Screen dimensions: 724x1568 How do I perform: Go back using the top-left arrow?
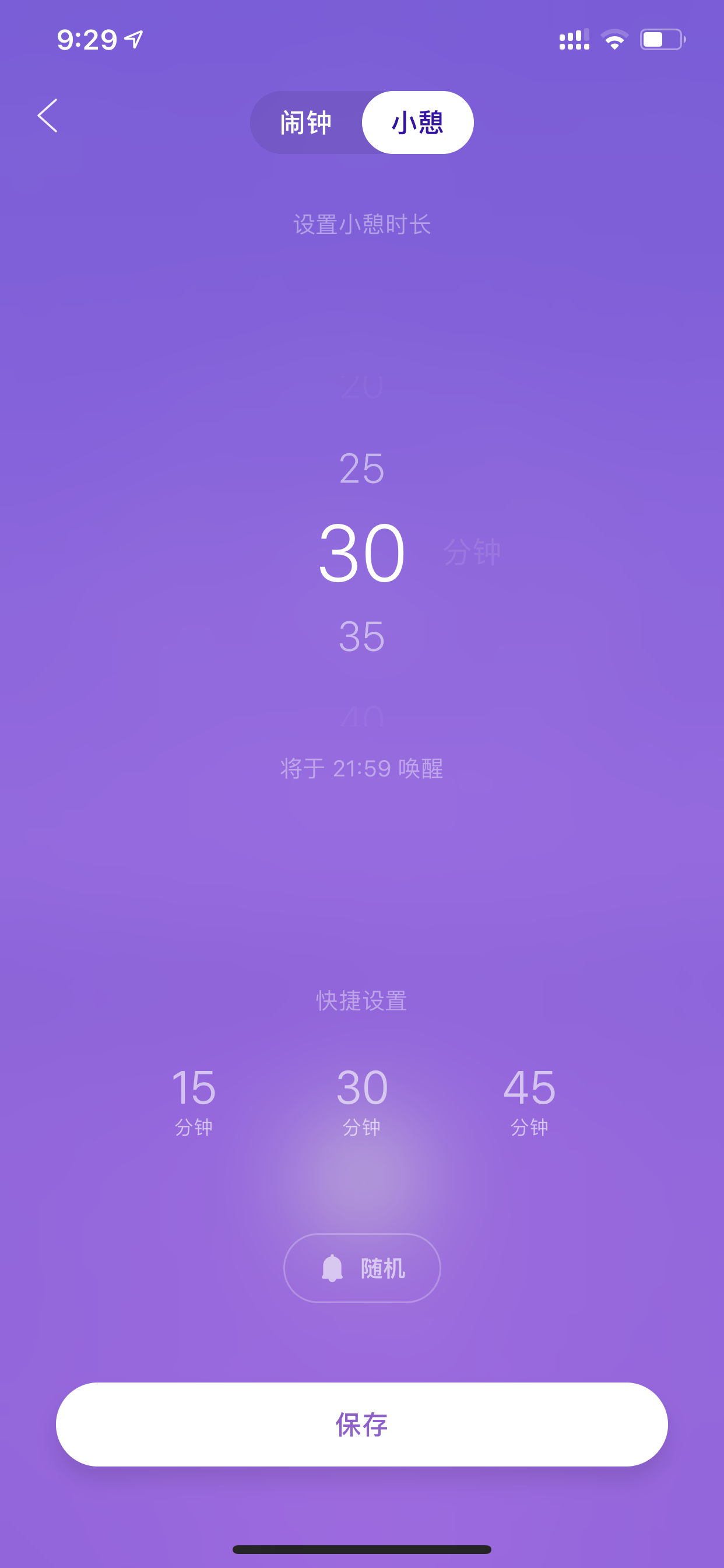47,116
